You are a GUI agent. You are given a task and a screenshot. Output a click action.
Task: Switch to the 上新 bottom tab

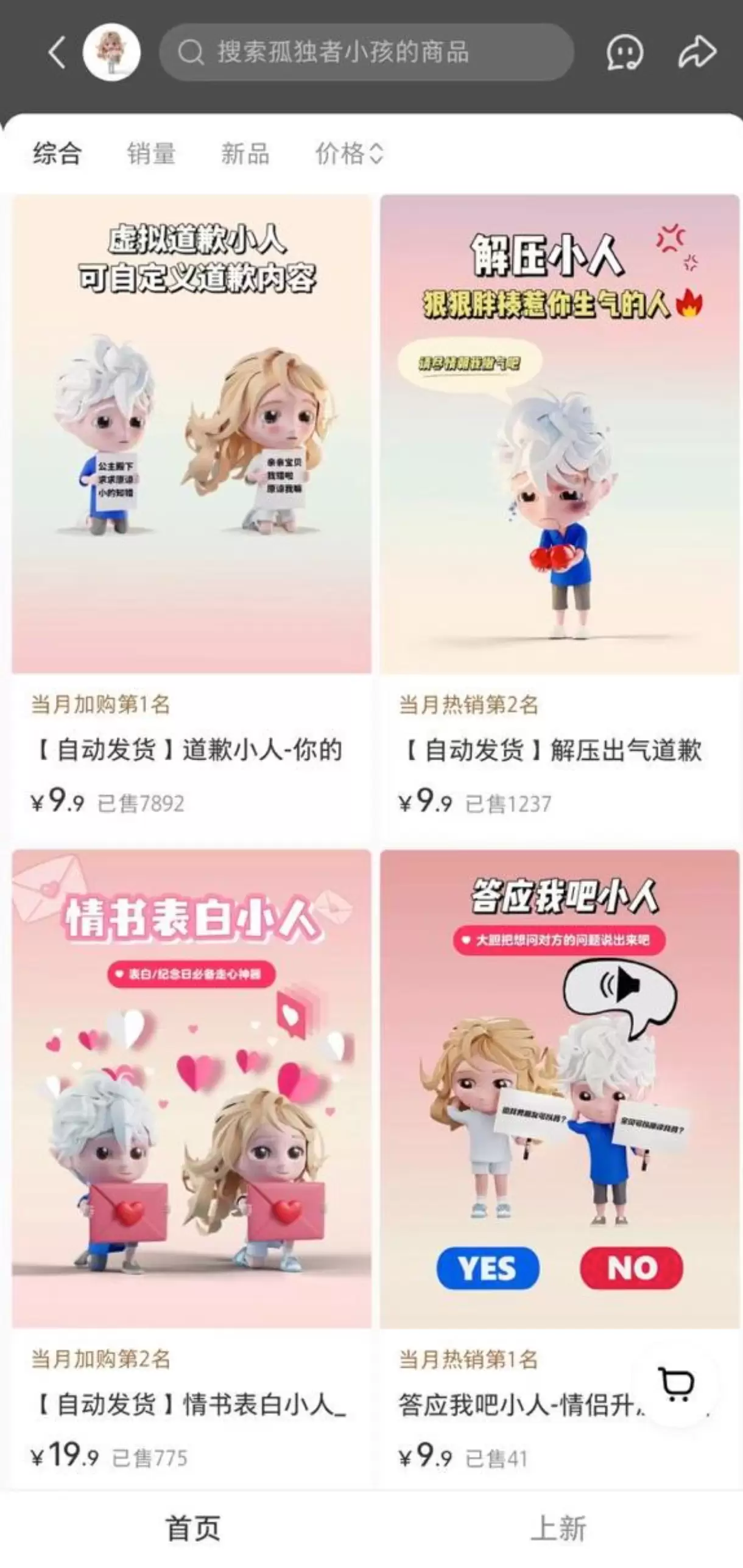558,1529
